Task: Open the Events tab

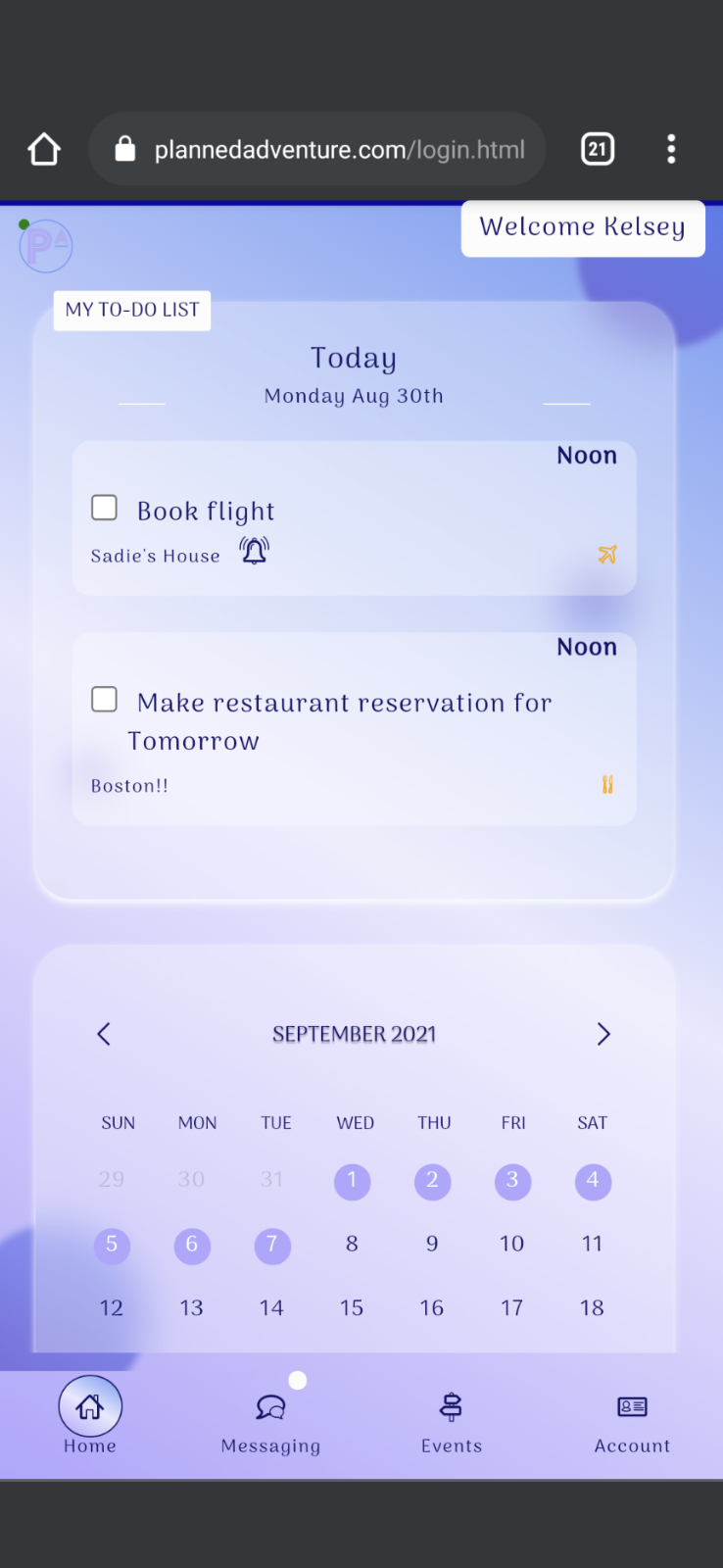Action: tap(451, 1420)
